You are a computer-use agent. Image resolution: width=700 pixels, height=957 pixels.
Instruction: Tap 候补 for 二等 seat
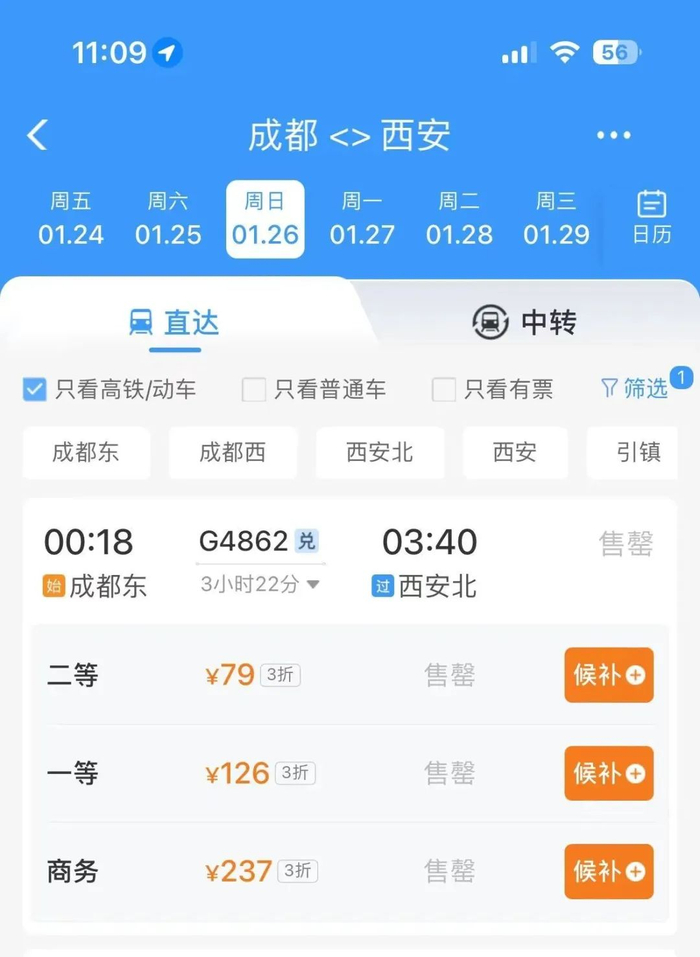608,675
